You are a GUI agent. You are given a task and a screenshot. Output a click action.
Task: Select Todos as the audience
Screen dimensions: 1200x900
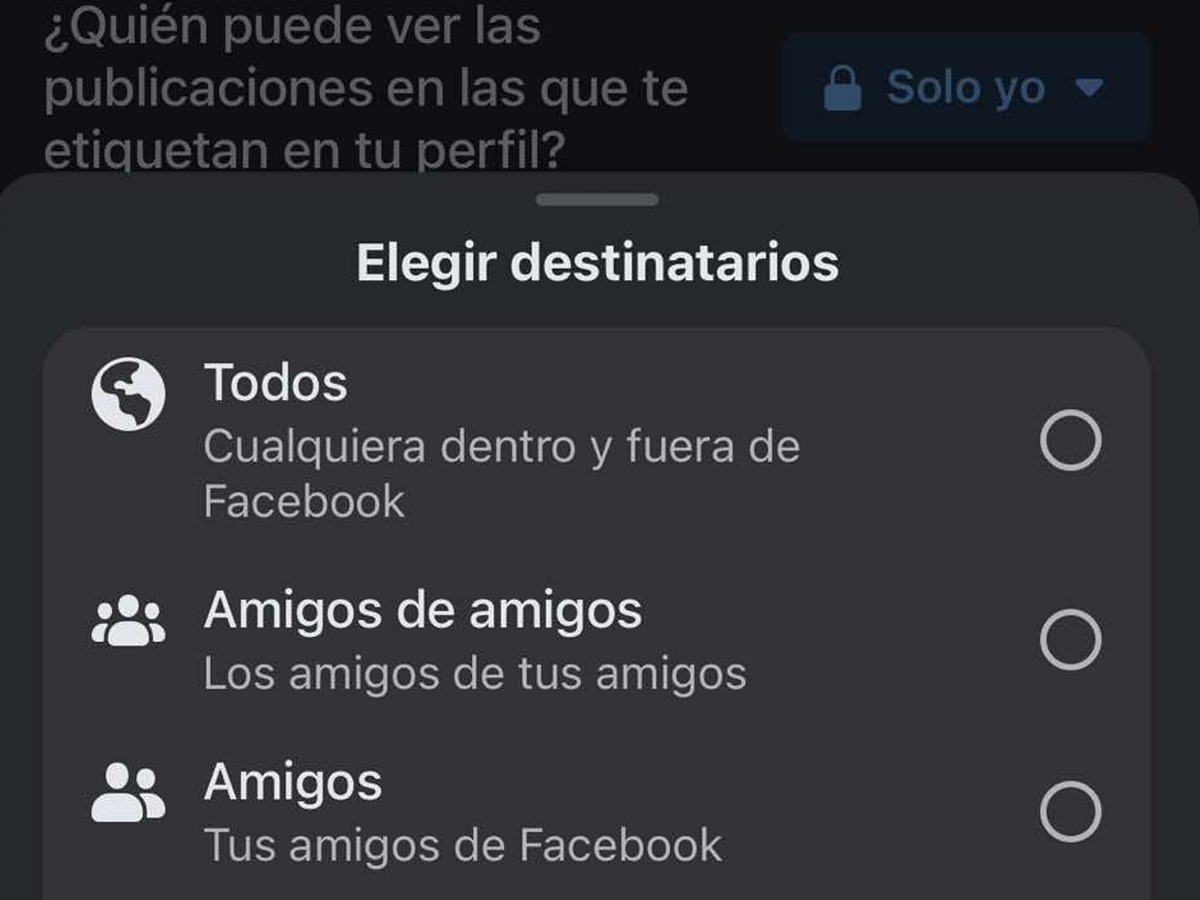pos(1070,441)
